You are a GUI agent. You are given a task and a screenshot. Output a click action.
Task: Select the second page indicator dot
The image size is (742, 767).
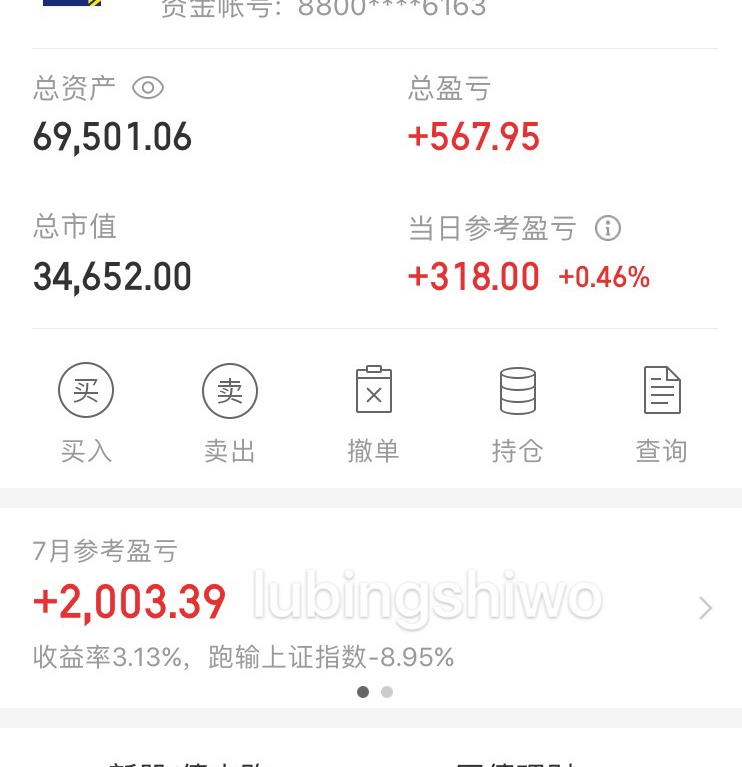[387, 692]
